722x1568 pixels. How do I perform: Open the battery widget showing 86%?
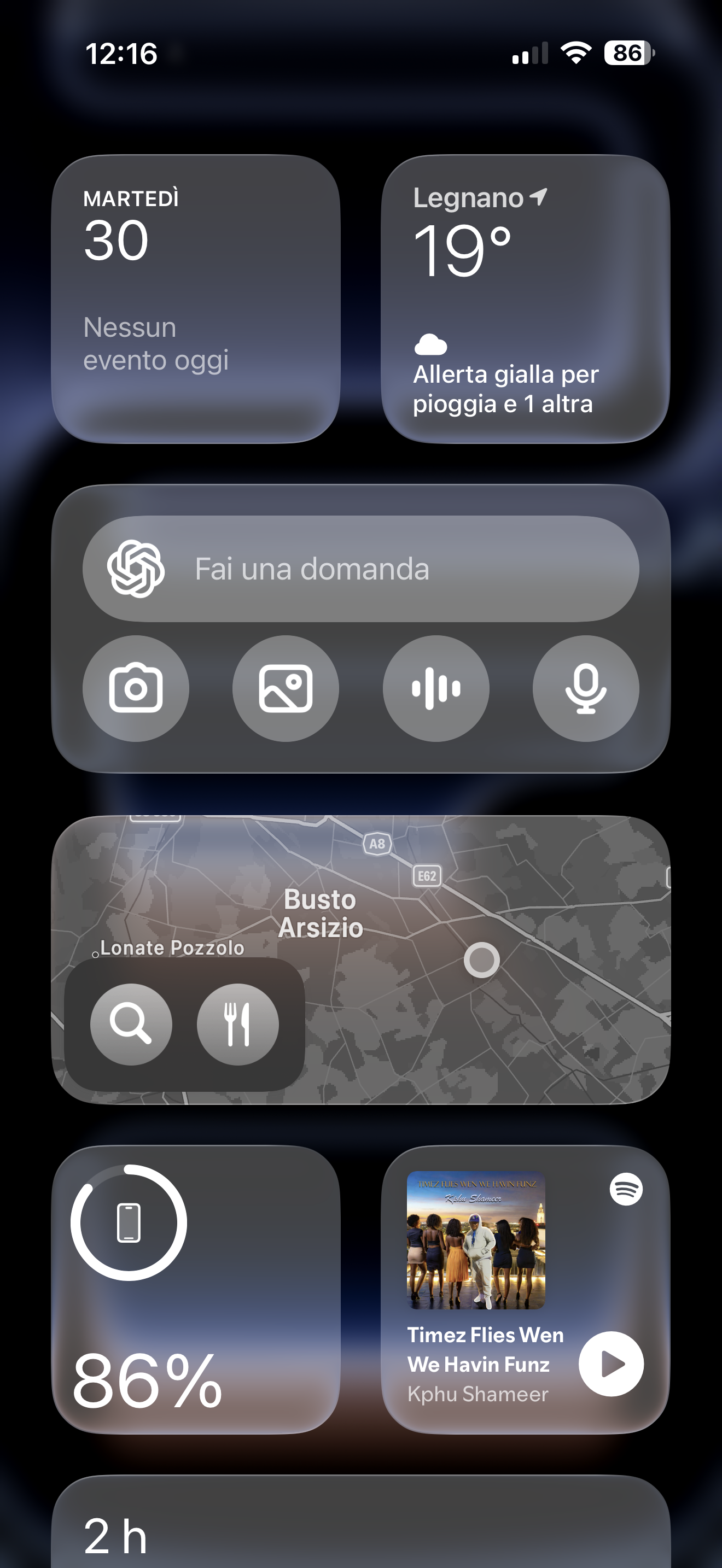click(x=195, y=1289)
